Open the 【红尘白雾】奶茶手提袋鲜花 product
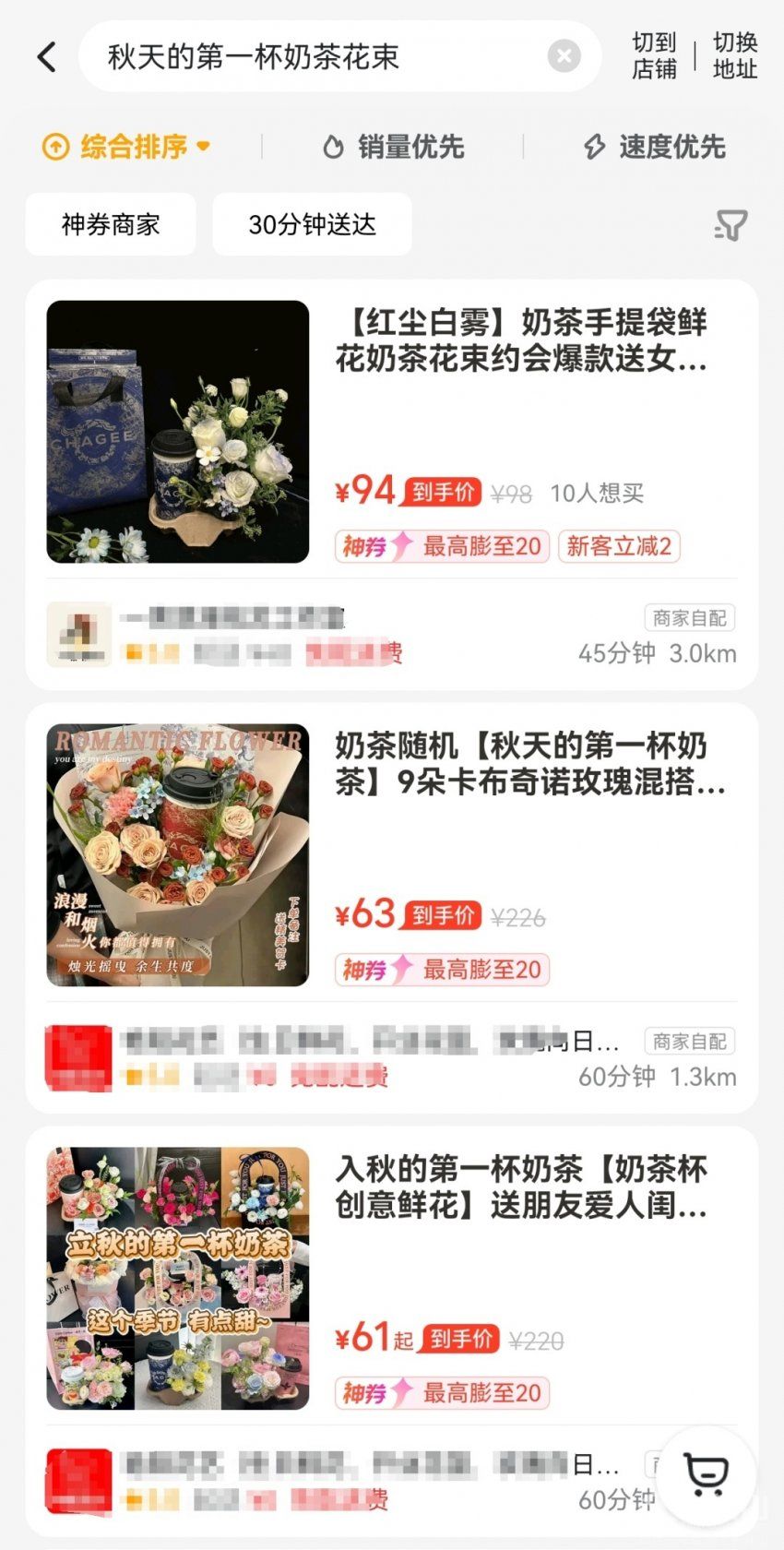Viewport: 784px width, 1550px height. pyautogui.click(x=521, y=341)
